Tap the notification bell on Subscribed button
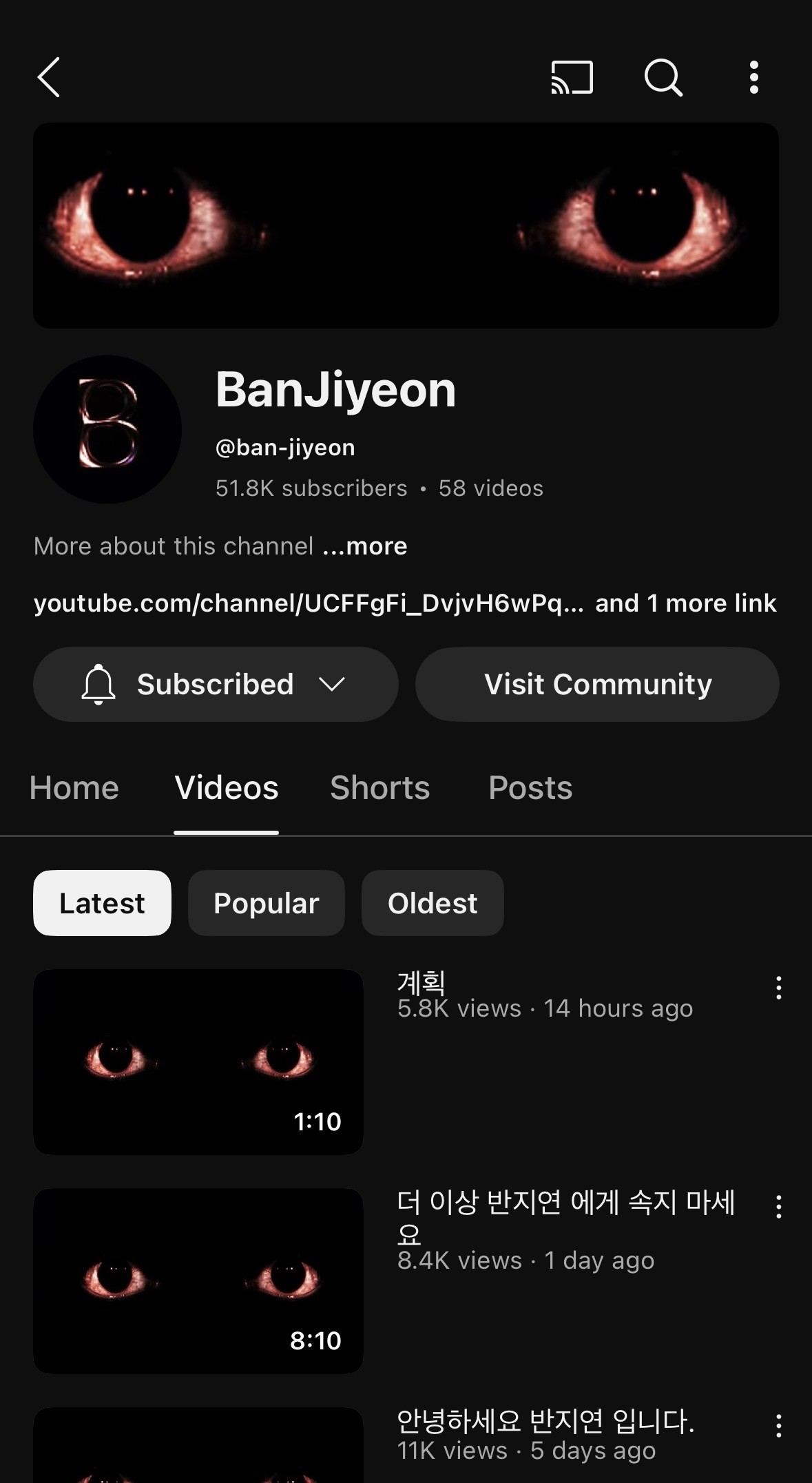 pyautogui.click(x=98, y=684)
